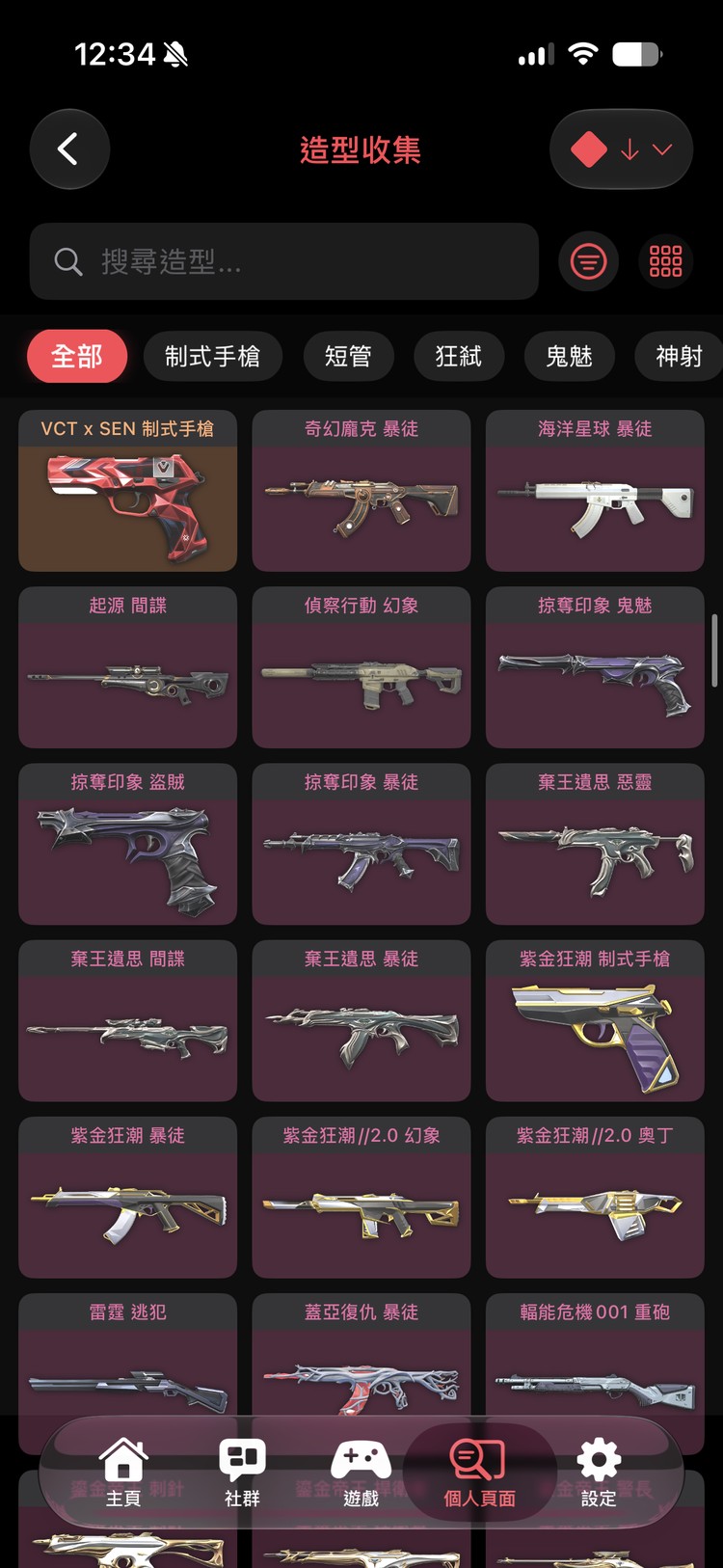Open the 掠奪印象 盜賊 card

(127, 844)
